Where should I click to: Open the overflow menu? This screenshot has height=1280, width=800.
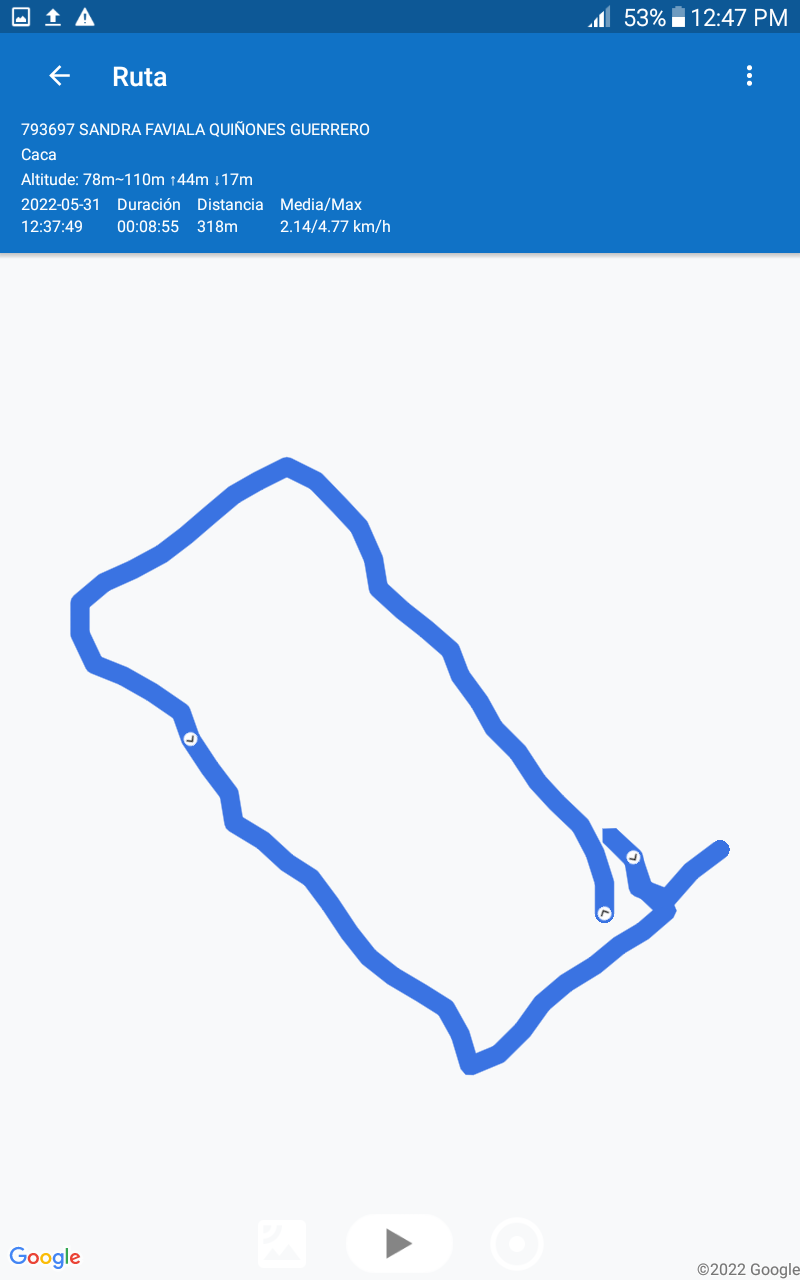click(x=749, y=76)
